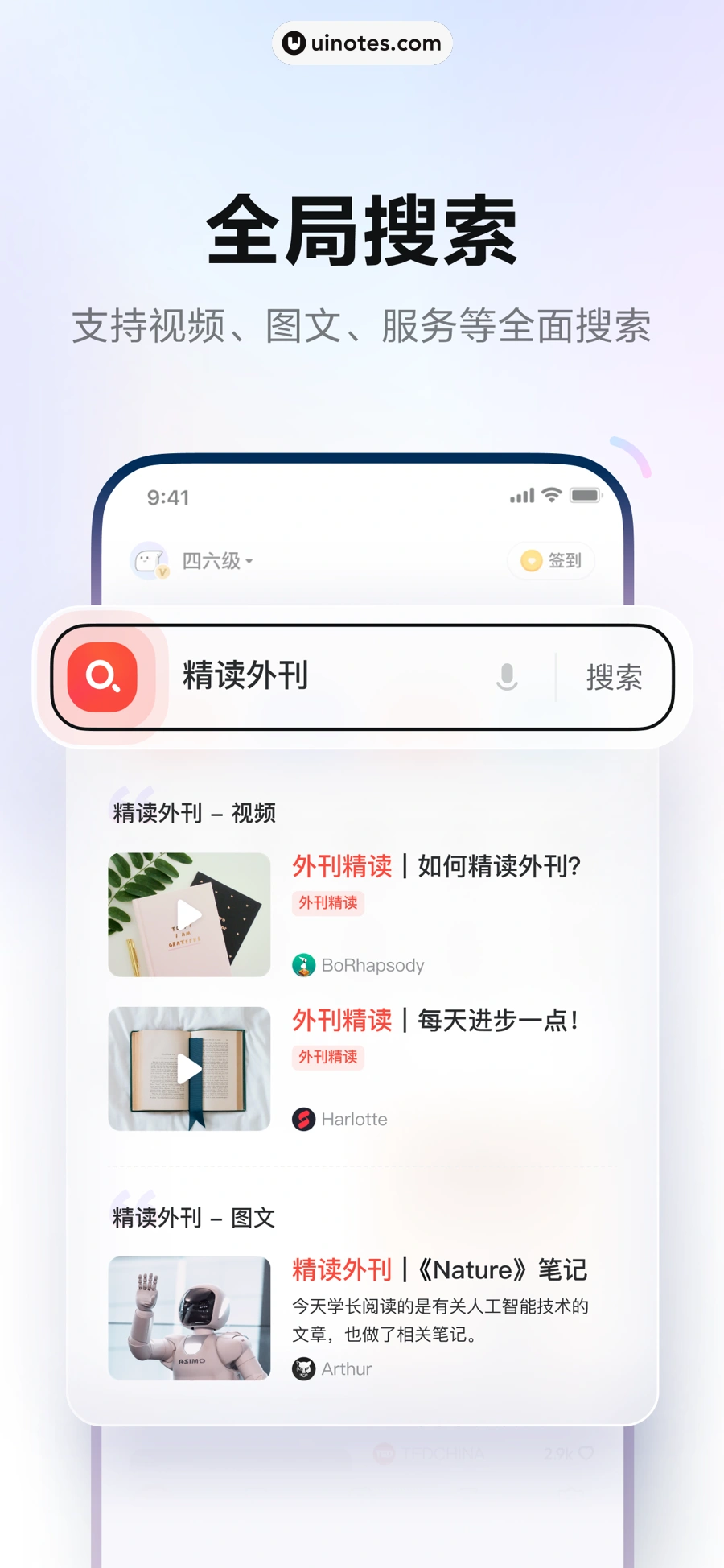This screenshot has width=724, height=1568.
Task: Open the ASIMO robot article thumbnail
Action: coord(188,1318)
